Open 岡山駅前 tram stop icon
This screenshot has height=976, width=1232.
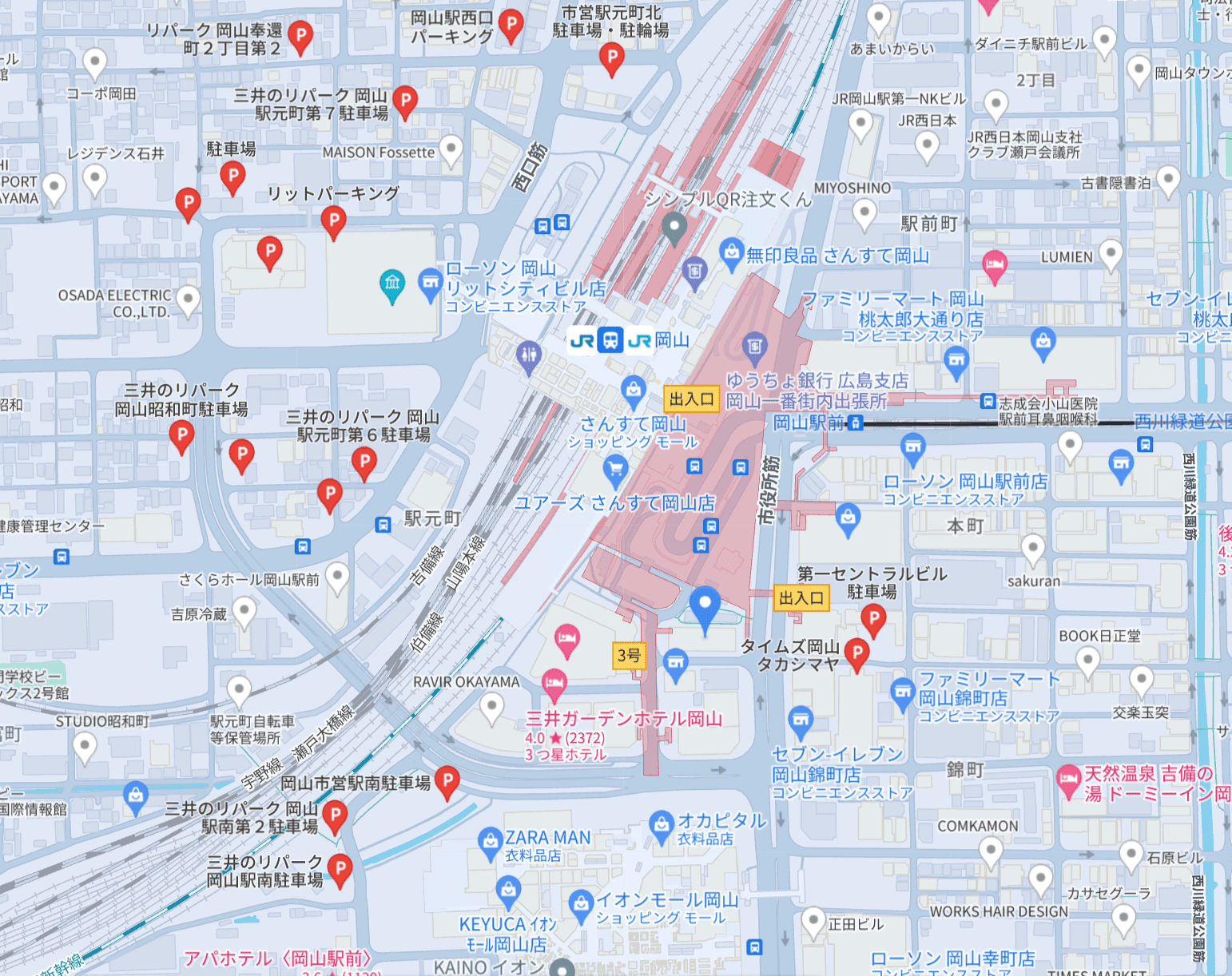(x=856, y=423)
